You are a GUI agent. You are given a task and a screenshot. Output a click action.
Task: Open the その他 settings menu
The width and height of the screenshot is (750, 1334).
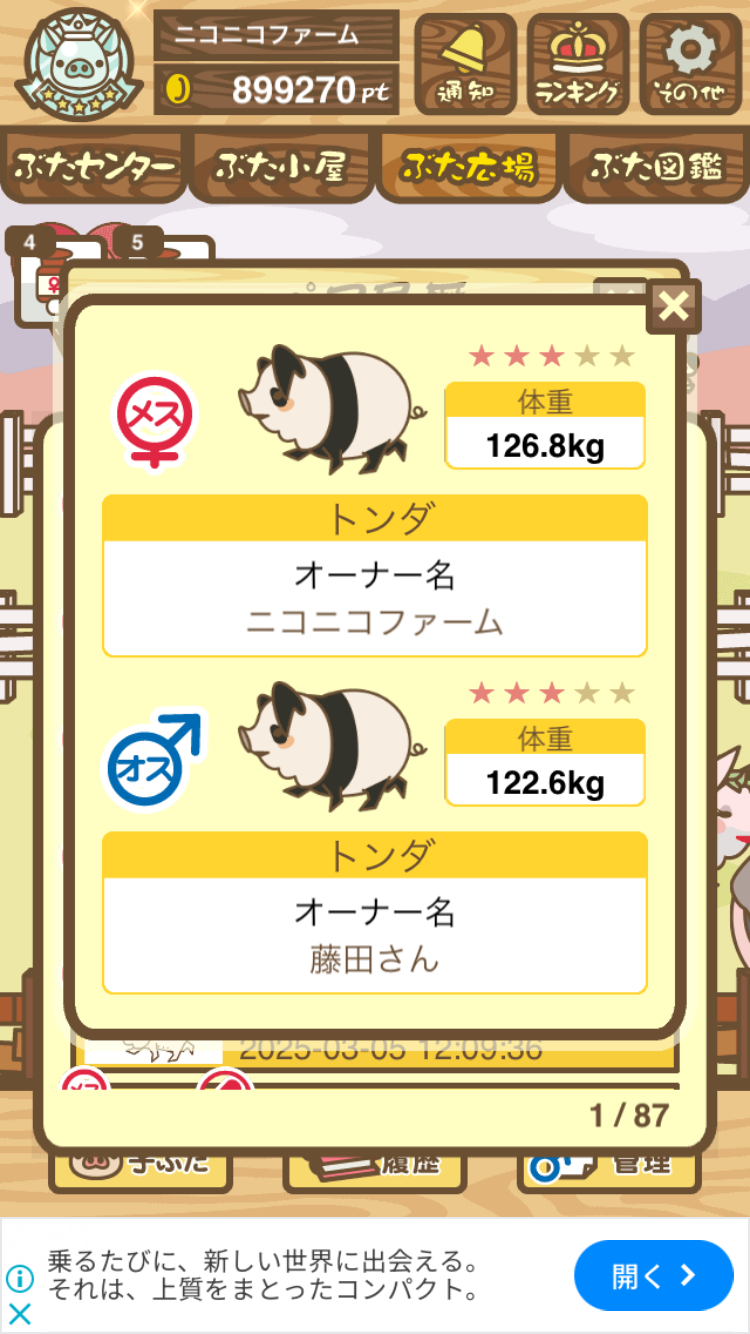[x=690, y=63]
